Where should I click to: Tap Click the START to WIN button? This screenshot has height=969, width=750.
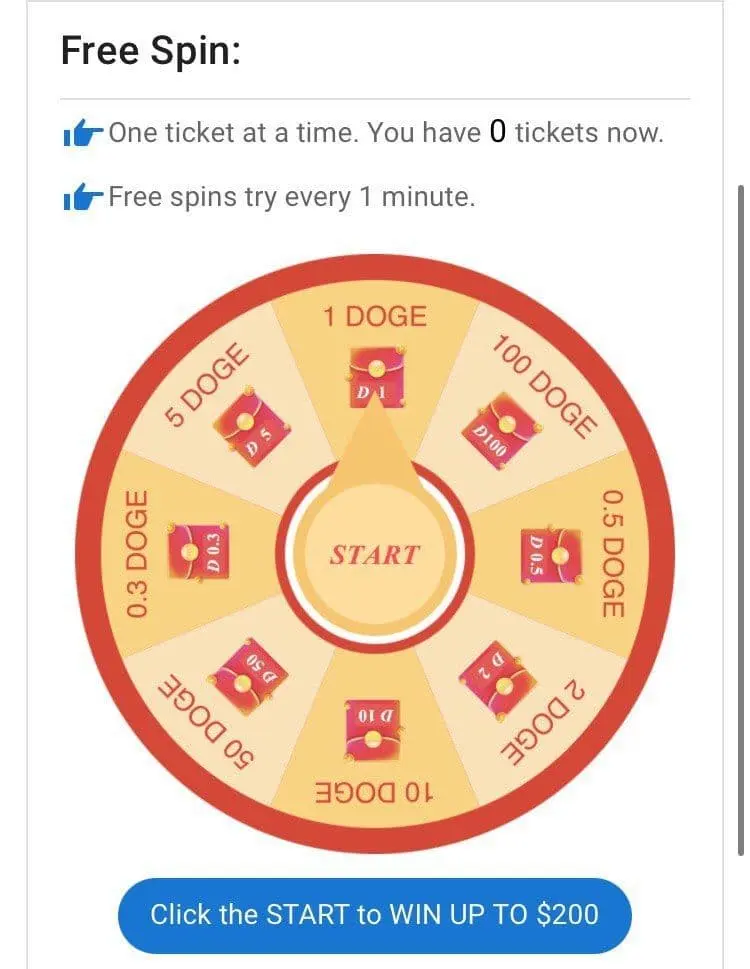374,915
